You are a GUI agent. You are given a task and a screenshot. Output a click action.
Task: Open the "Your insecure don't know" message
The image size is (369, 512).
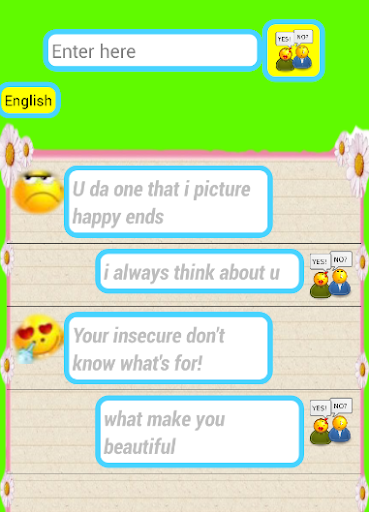pyautogui.click(x=168, y=348)
